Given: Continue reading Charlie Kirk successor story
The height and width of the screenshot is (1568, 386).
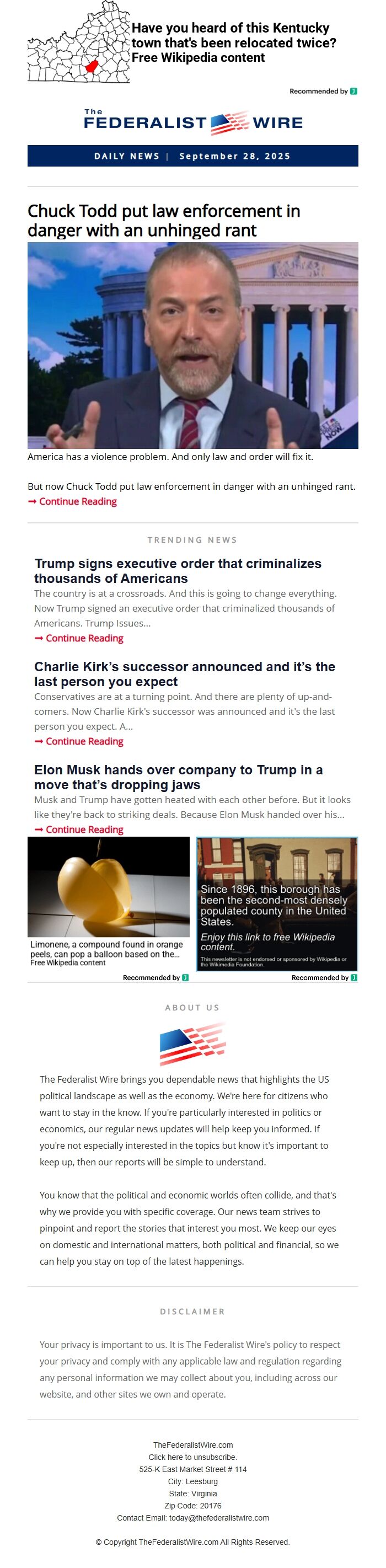Looking at the screenshot, I should 84,741.
